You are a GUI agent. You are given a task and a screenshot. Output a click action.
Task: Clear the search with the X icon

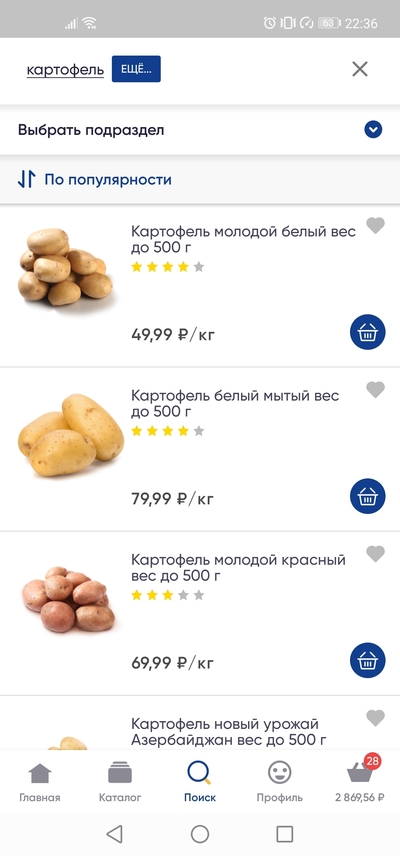360,69
